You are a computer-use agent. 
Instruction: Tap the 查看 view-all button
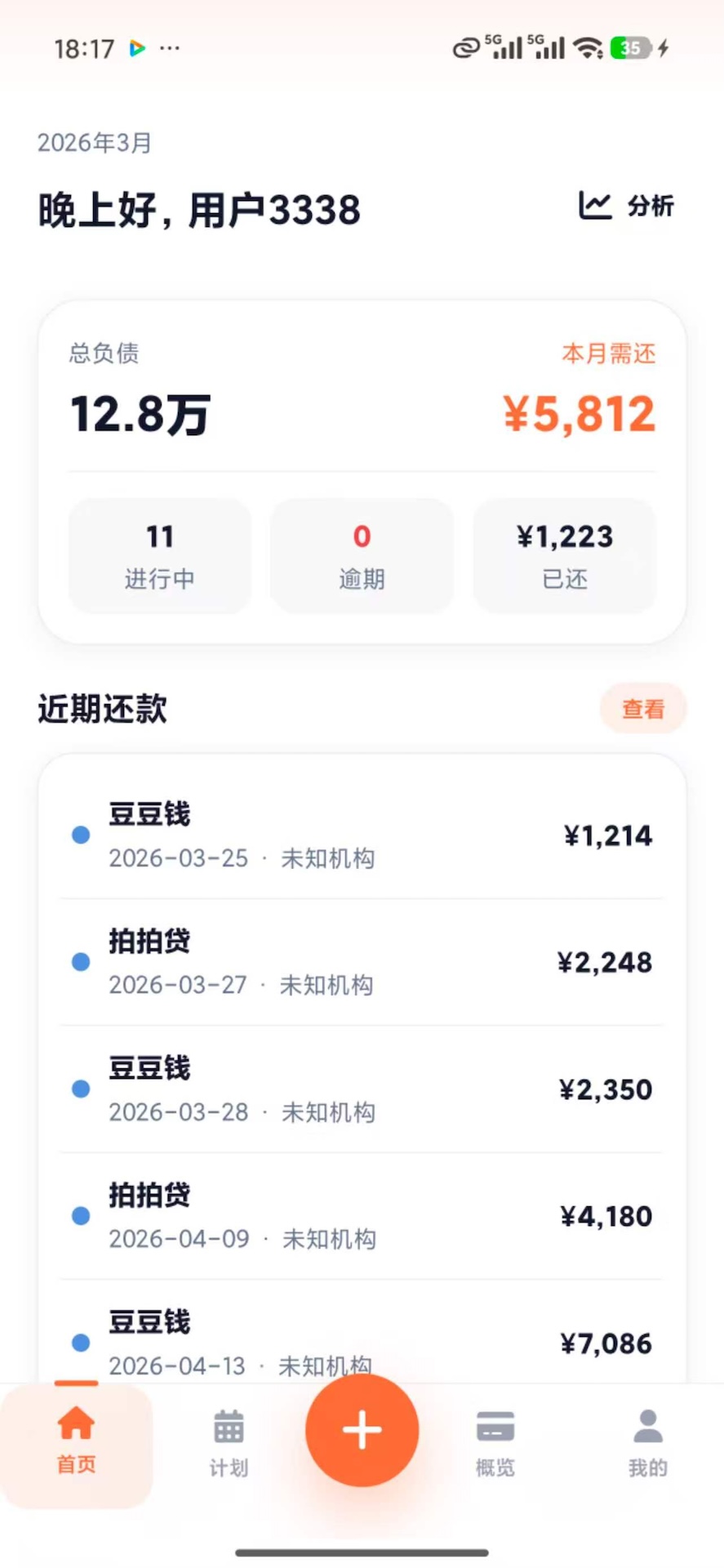(643, 708)
